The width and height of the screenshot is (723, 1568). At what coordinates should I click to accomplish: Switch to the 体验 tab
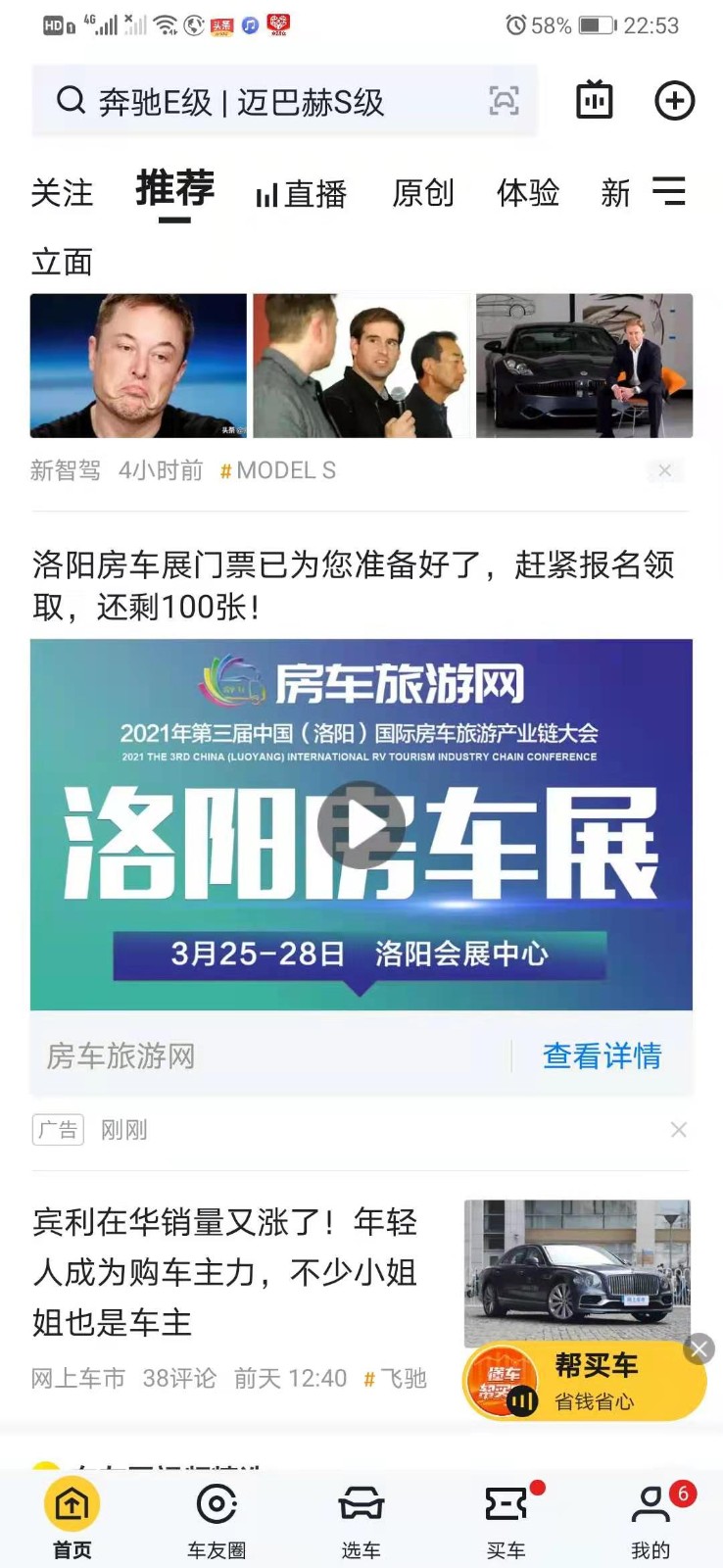[x=528, y=193]
